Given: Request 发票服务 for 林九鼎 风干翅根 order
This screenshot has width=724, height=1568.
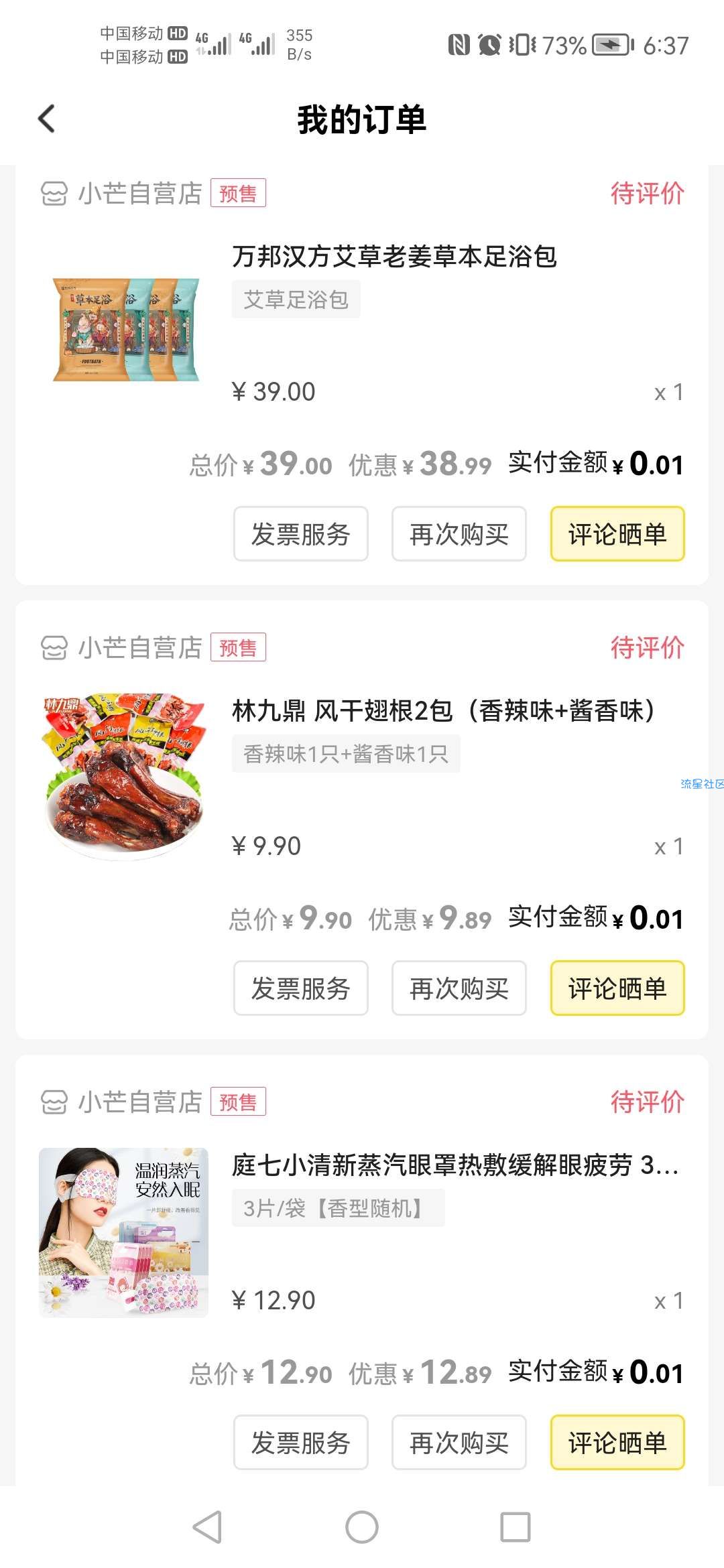Looking at the screenshot, I should tap(300, 988).
